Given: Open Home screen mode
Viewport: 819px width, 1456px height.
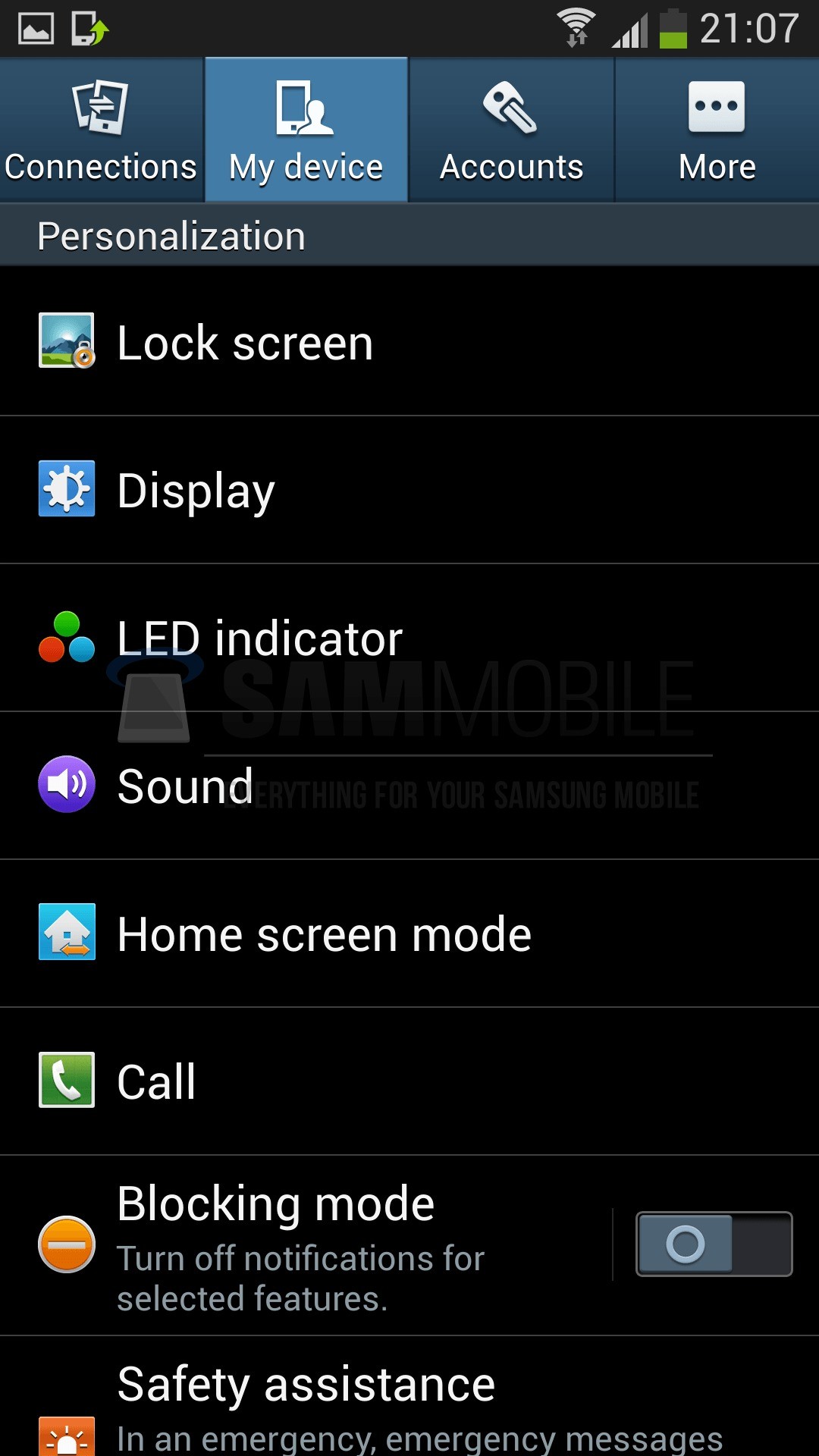Looking at the screenshot, I should point(409,934).
